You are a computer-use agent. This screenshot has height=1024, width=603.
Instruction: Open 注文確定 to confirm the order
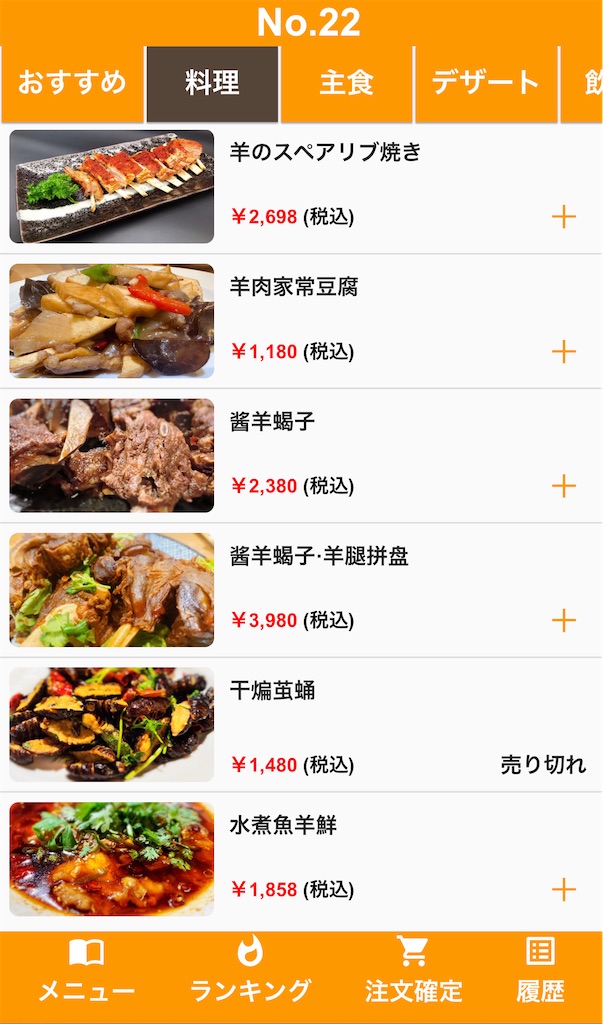click(x=413, y=972)
